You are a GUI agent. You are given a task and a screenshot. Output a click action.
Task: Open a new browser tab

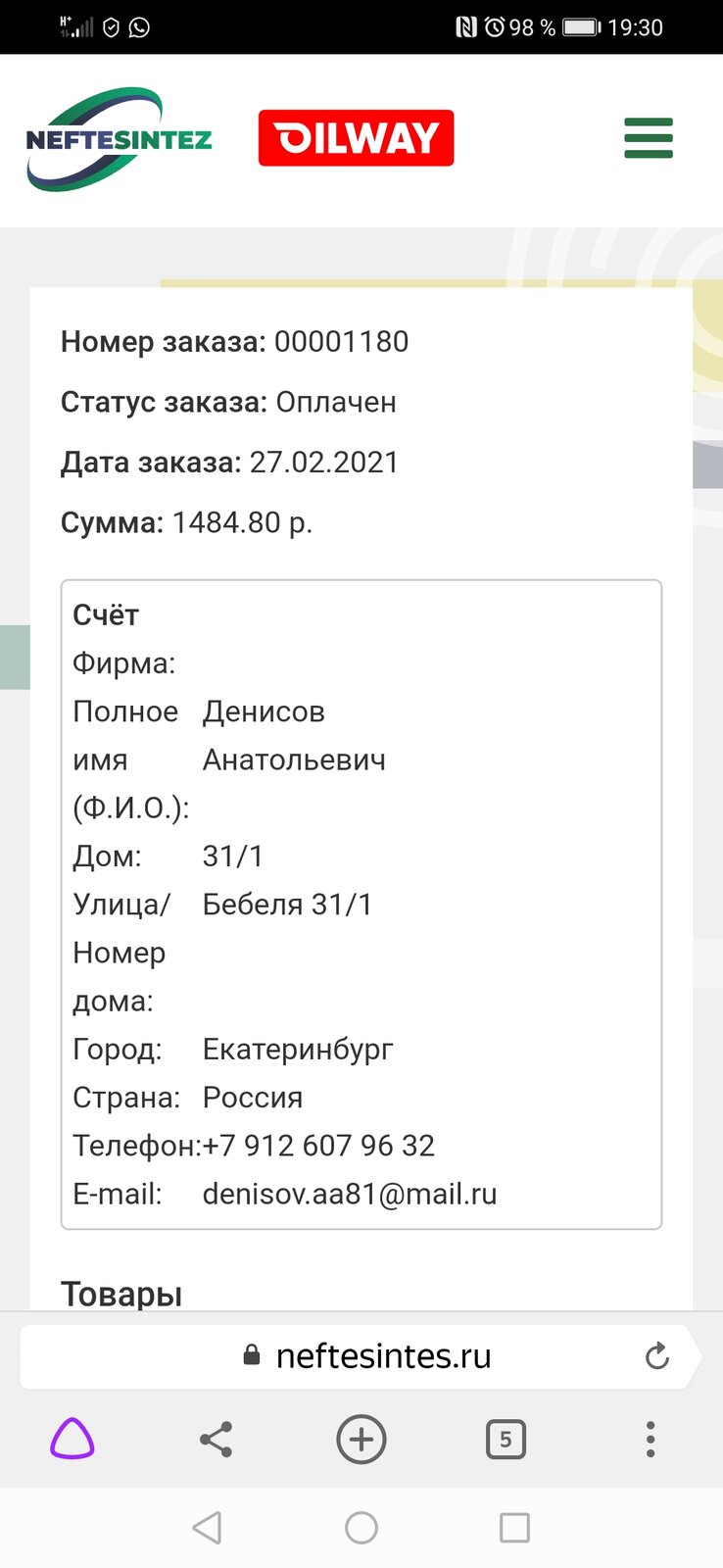[361, 1440]
